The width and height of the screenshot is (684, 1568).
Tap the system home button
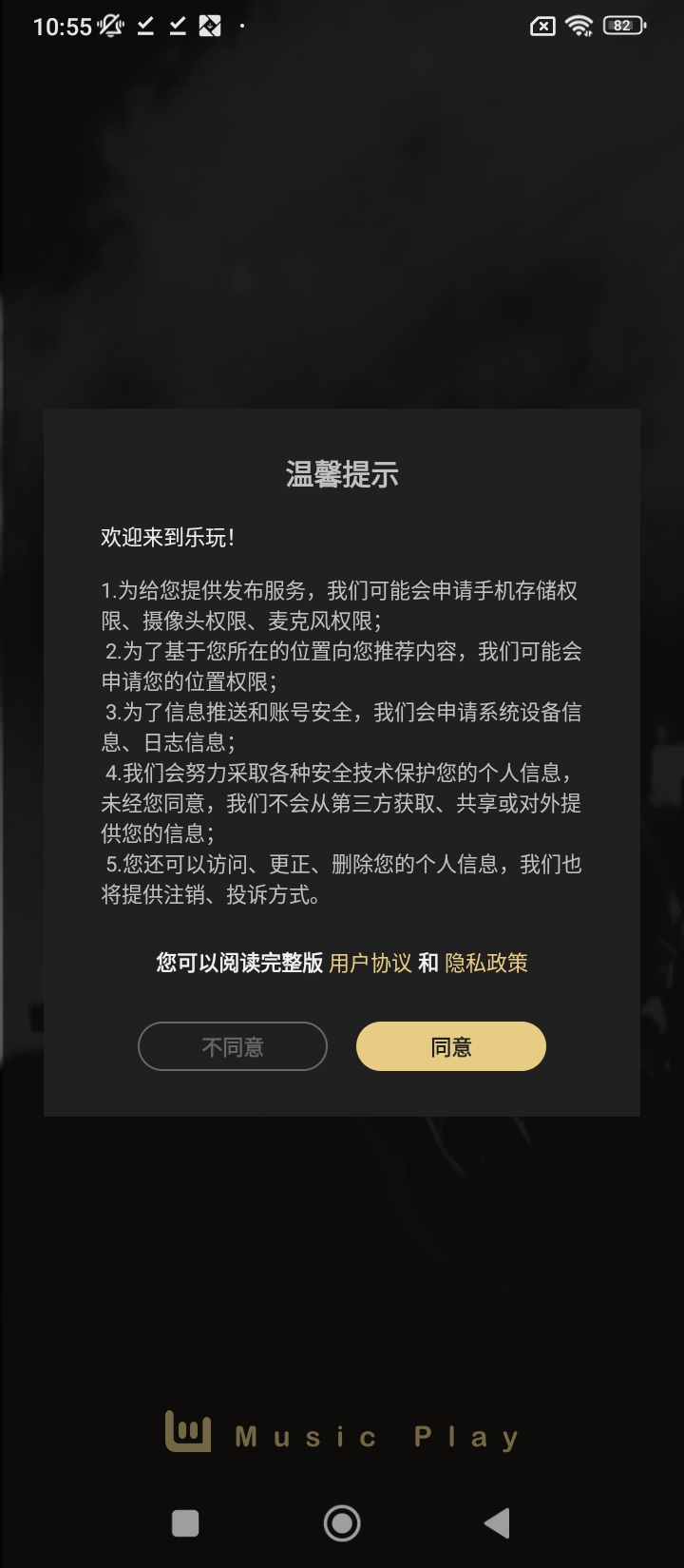coord(342,1523)
